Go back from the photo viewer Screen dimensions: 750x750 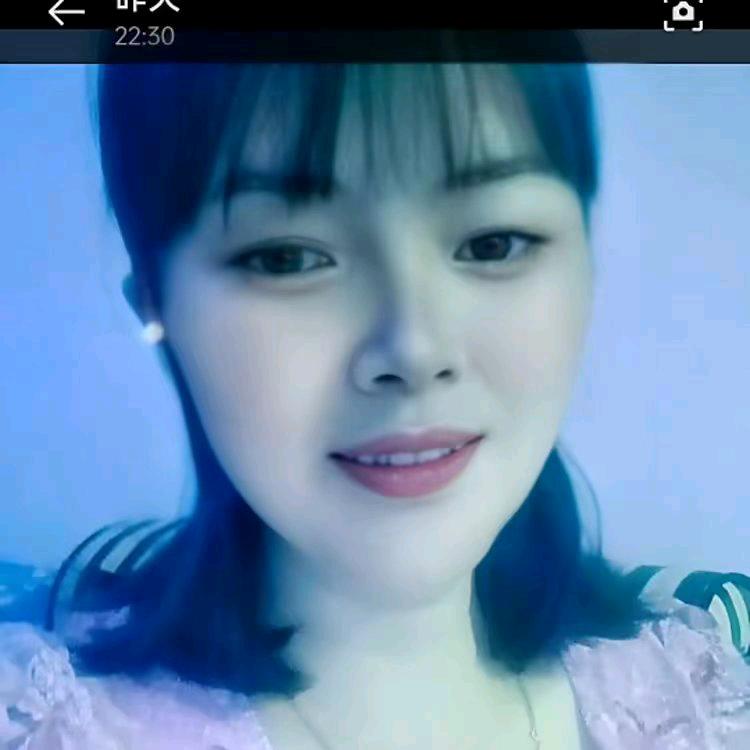point(66,12)
